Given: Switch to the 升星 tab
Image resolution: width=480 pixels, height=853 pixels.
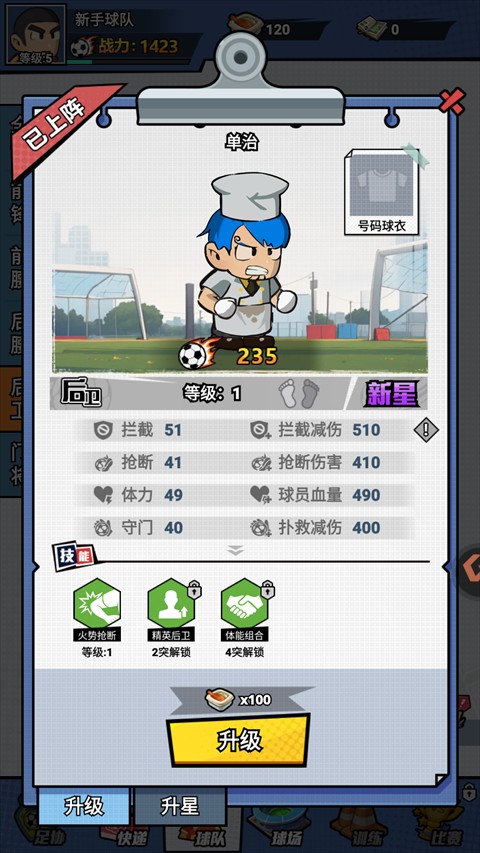Looking at the screenshot, I should tap(180, 806).
